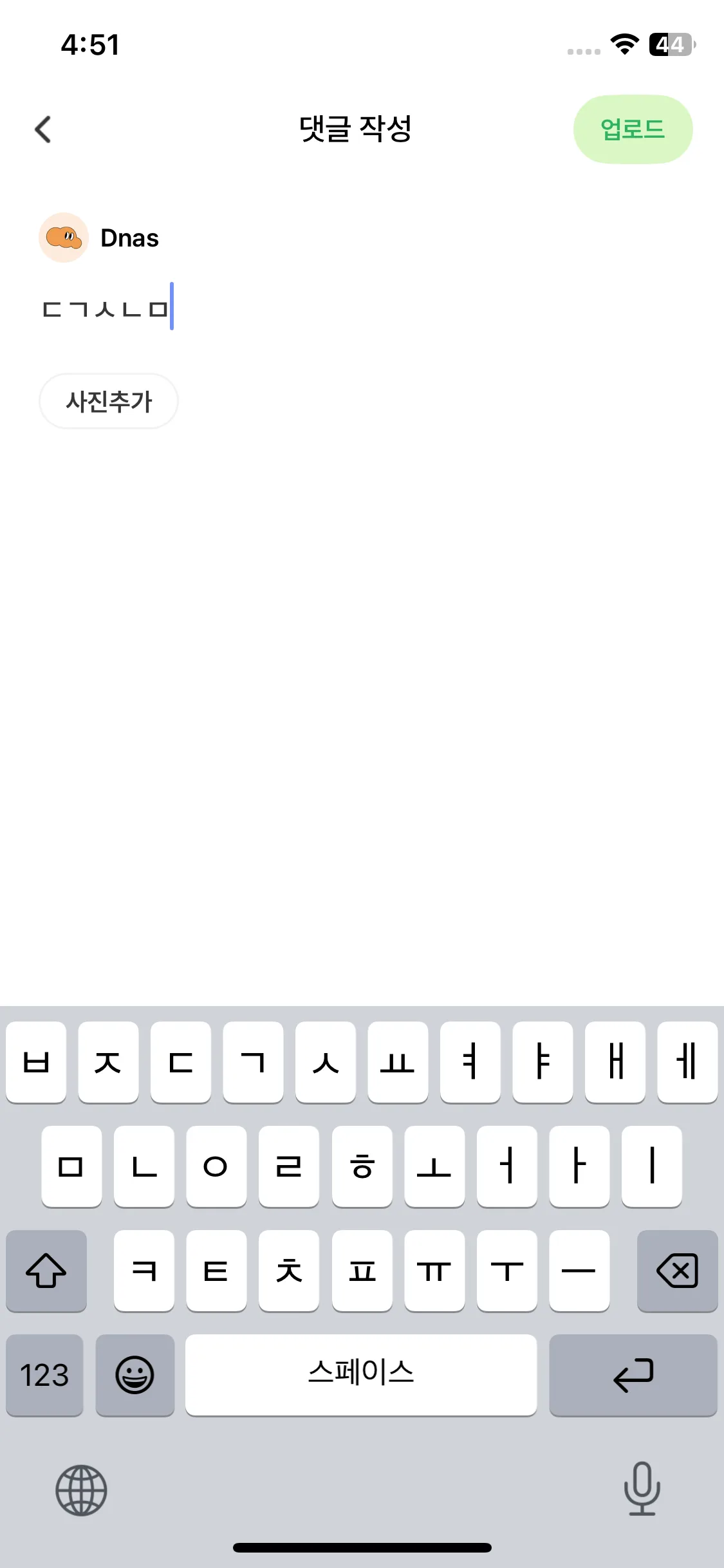Go back using the back arrow

[x=43, y=129]
